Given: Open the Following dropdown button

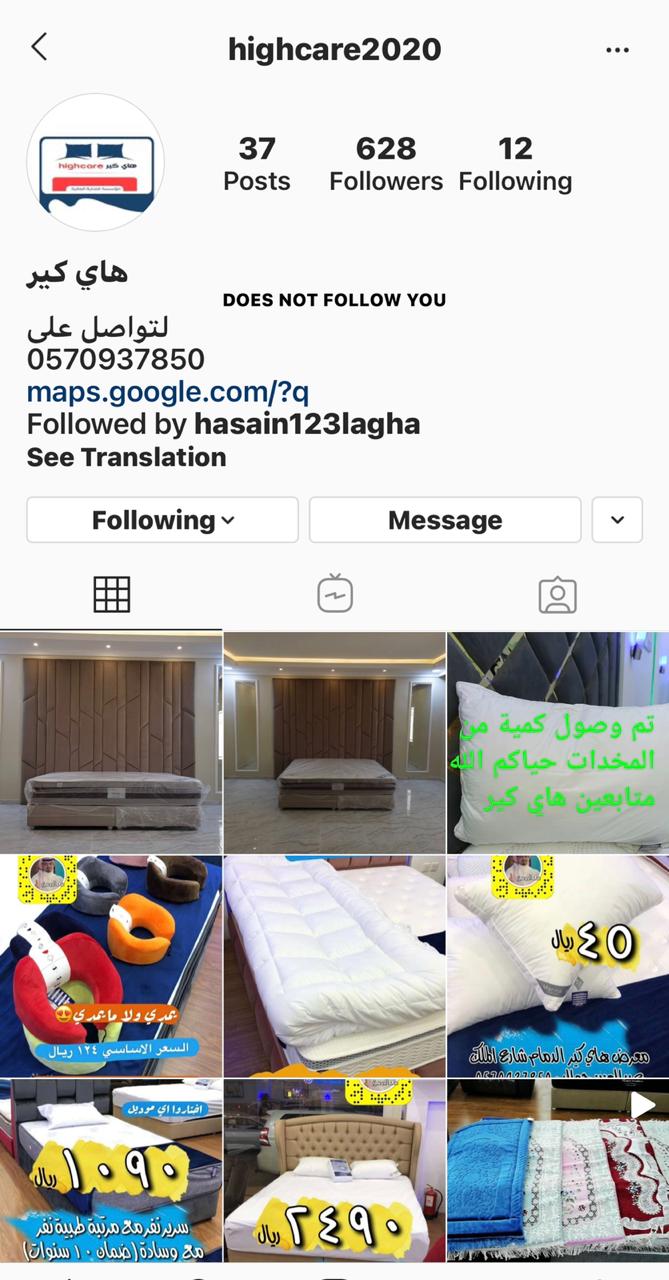Looking at the screenshot, I should click(x=162, y=520).
